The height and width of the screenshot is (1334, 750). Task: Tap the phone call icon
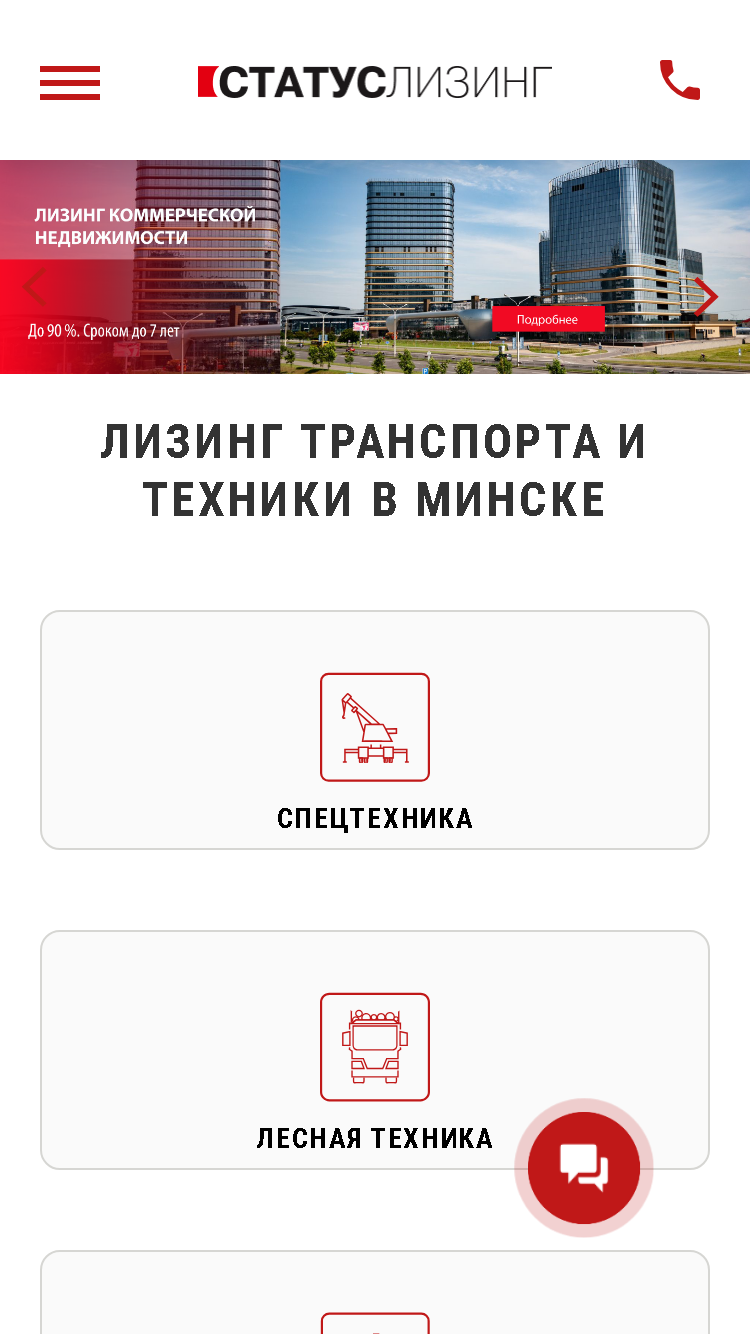coord(680,80)
